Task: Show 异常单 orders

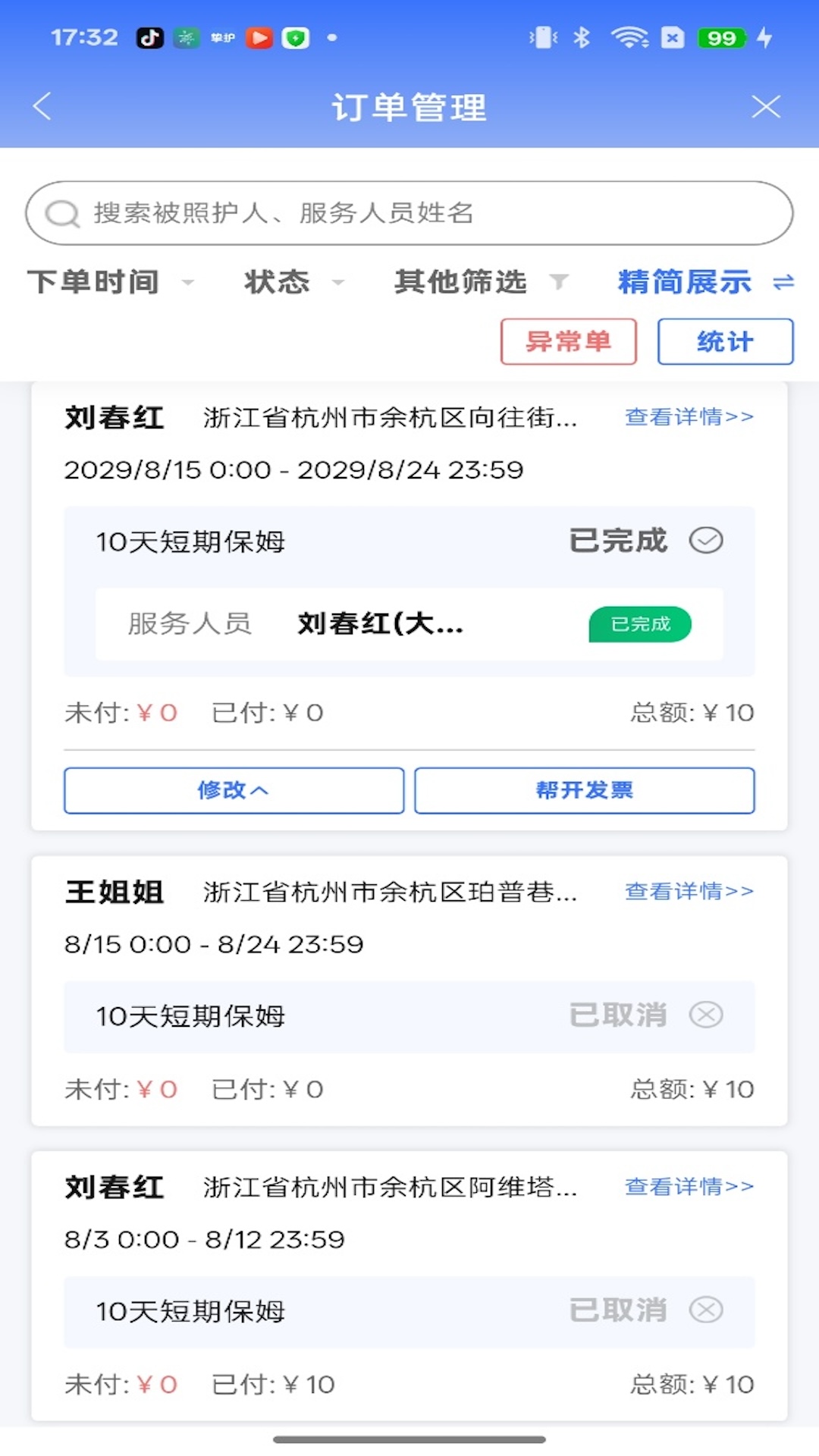Action: pos(568,341)
